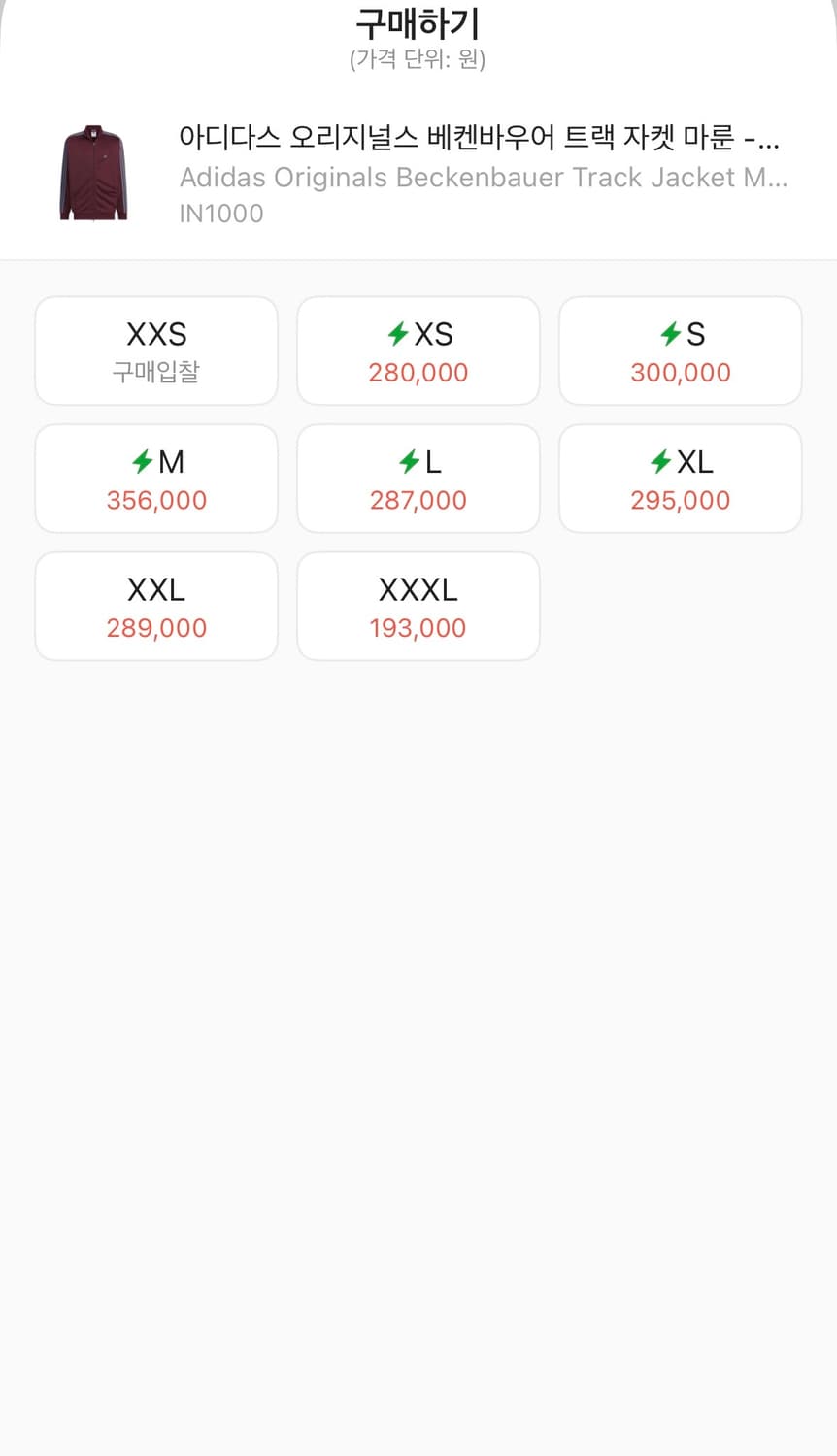Click the IN1000 style code text
The image size is (837, 1456).
tap(220, 213)
